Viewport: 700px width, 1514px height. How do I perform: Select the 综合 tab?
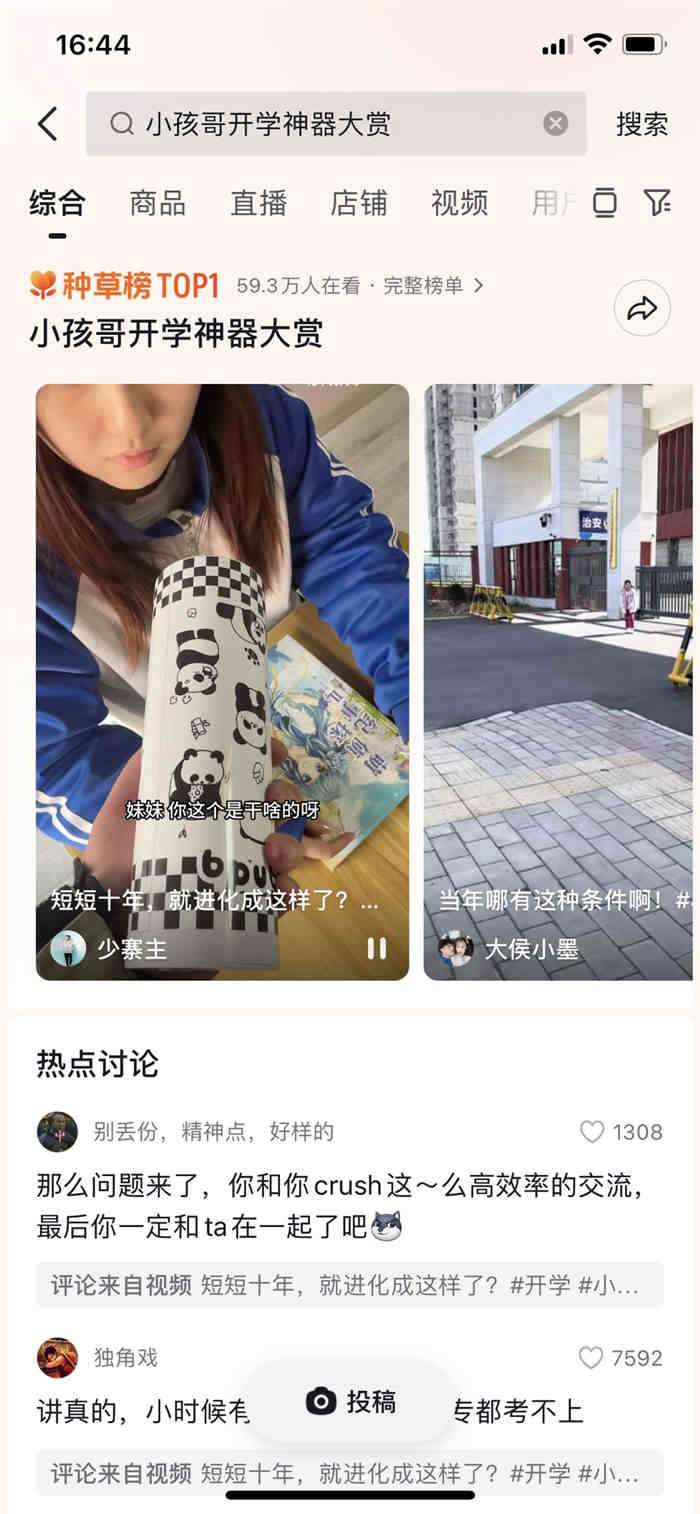coord(57,203)
